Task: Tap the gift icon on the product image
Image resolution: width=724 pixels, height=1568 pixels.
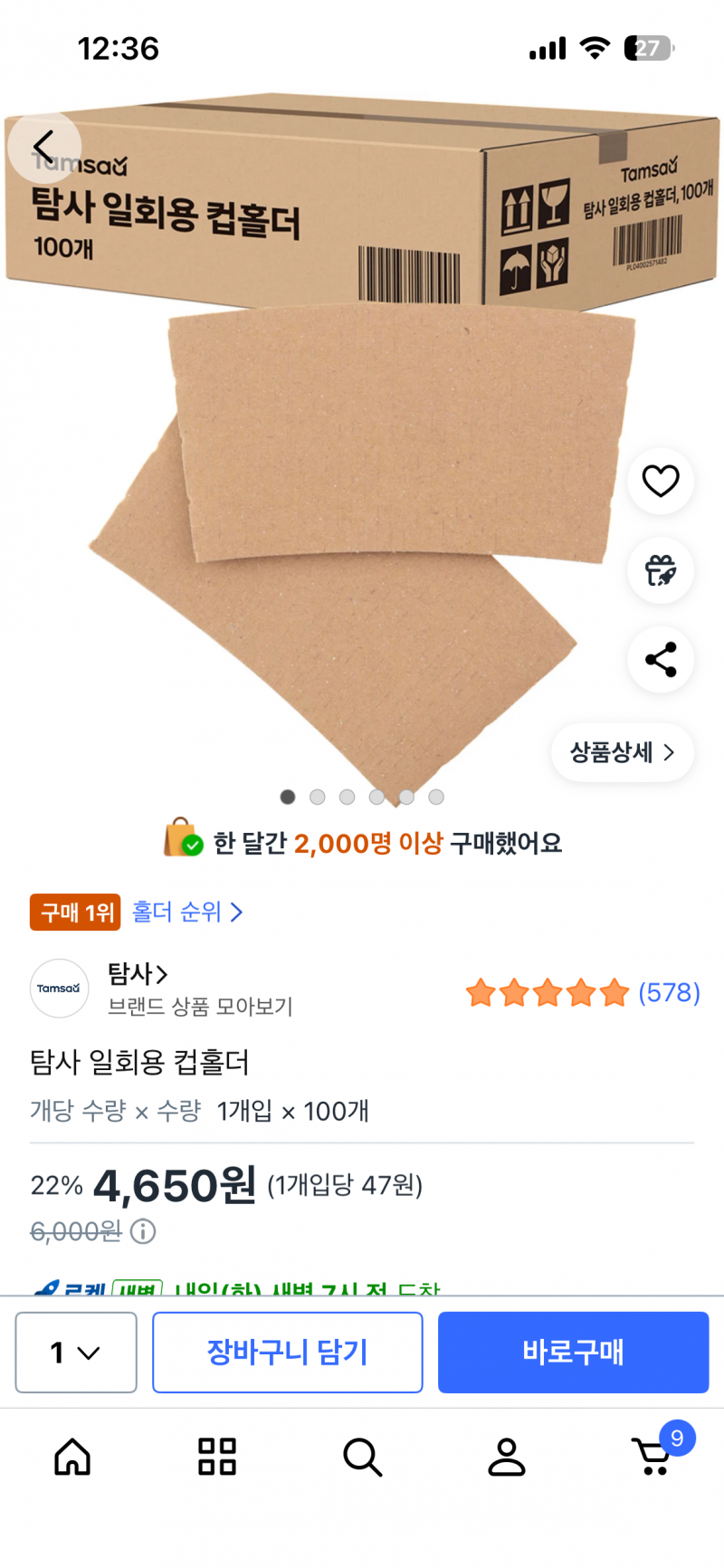Action: [x=661, y=571]
